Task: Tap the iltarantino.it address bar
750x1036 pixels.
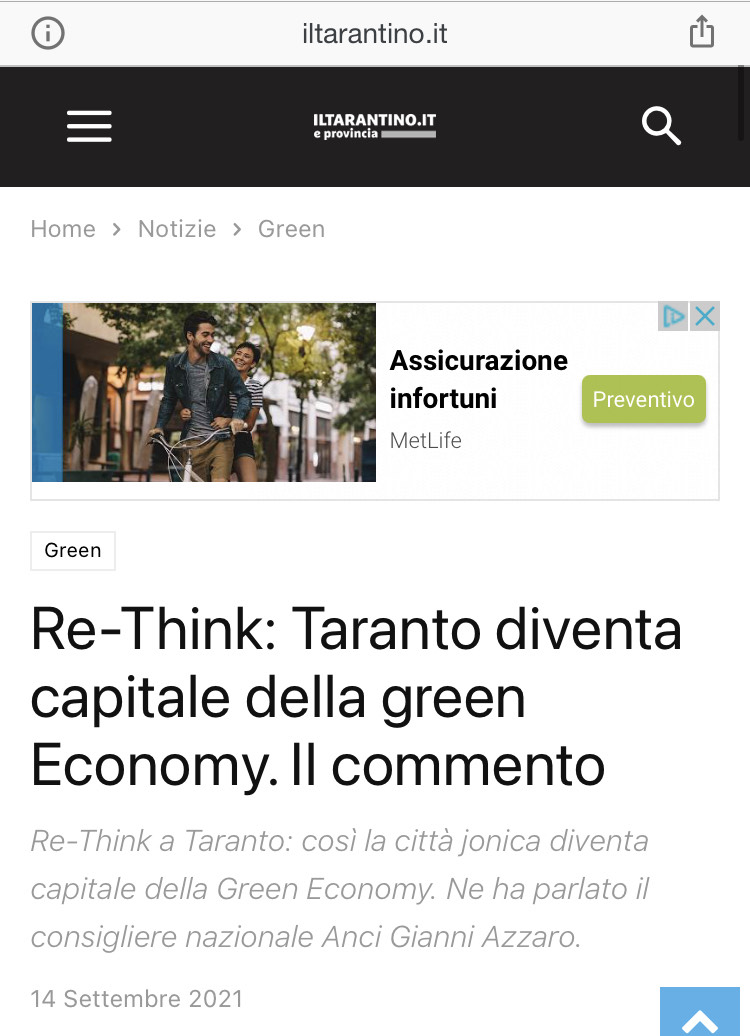Action: [374, 34]
